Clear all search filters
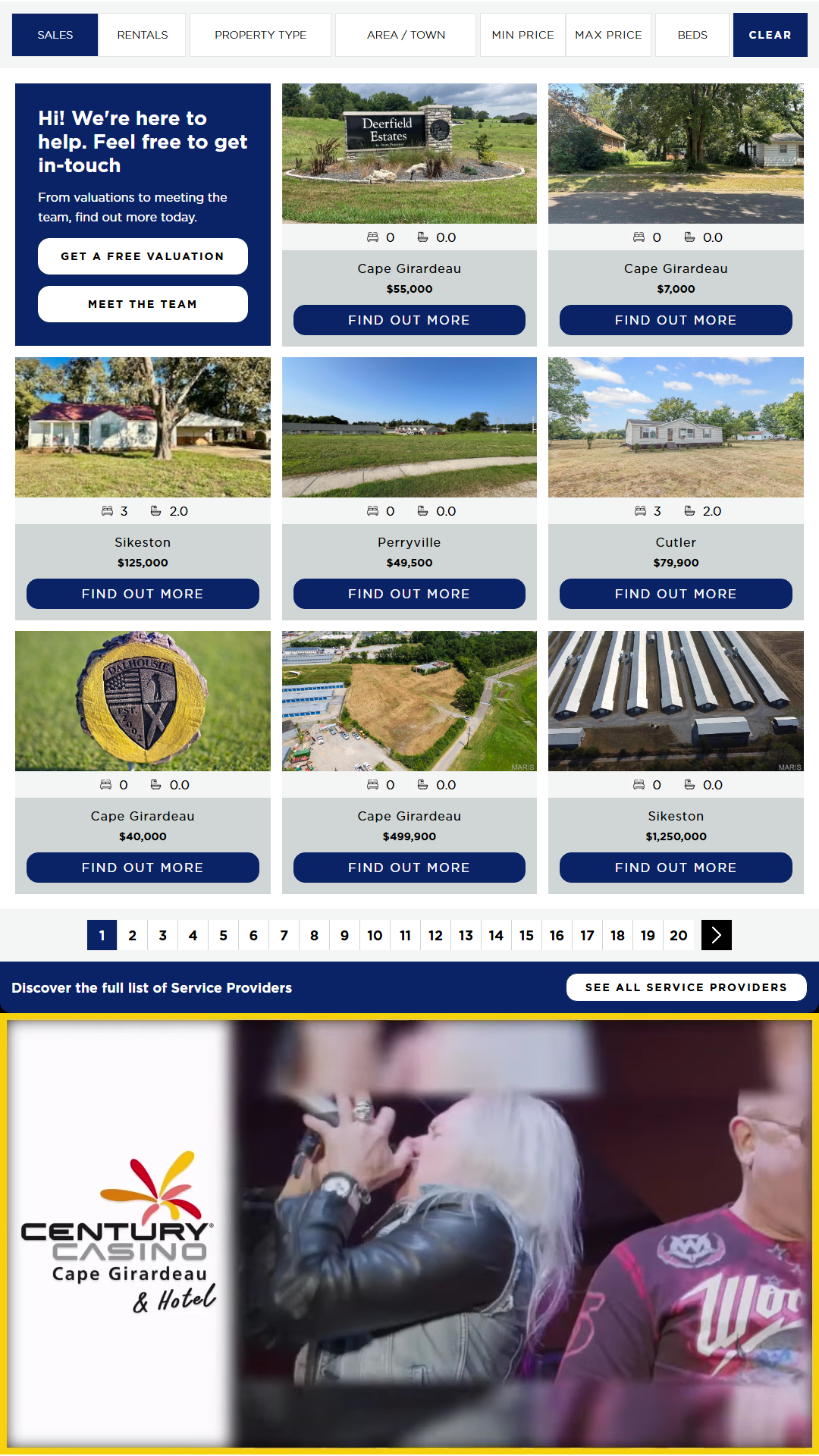 tap(770, 35)
